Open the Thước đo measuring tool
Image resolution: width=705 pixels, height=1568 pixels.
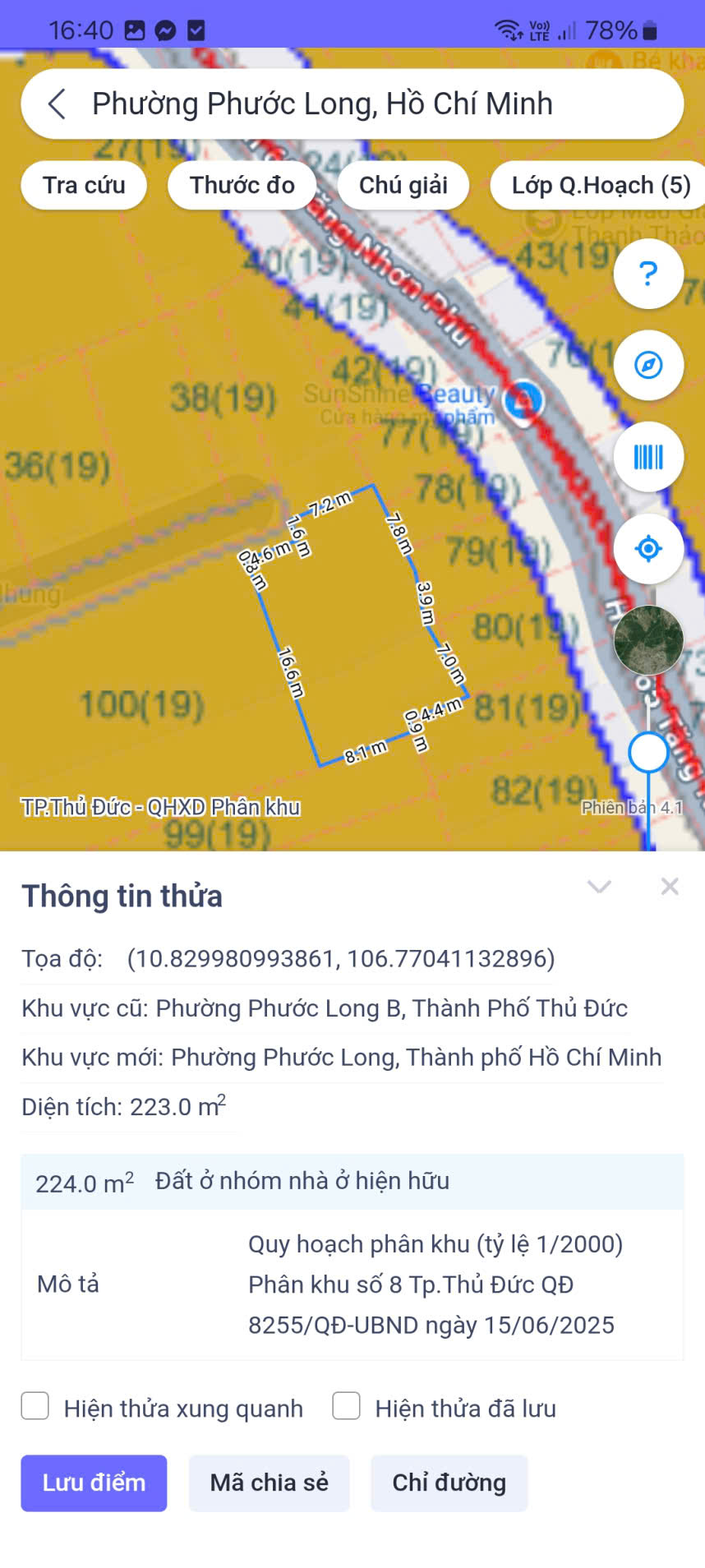click(x=242, y=185)
